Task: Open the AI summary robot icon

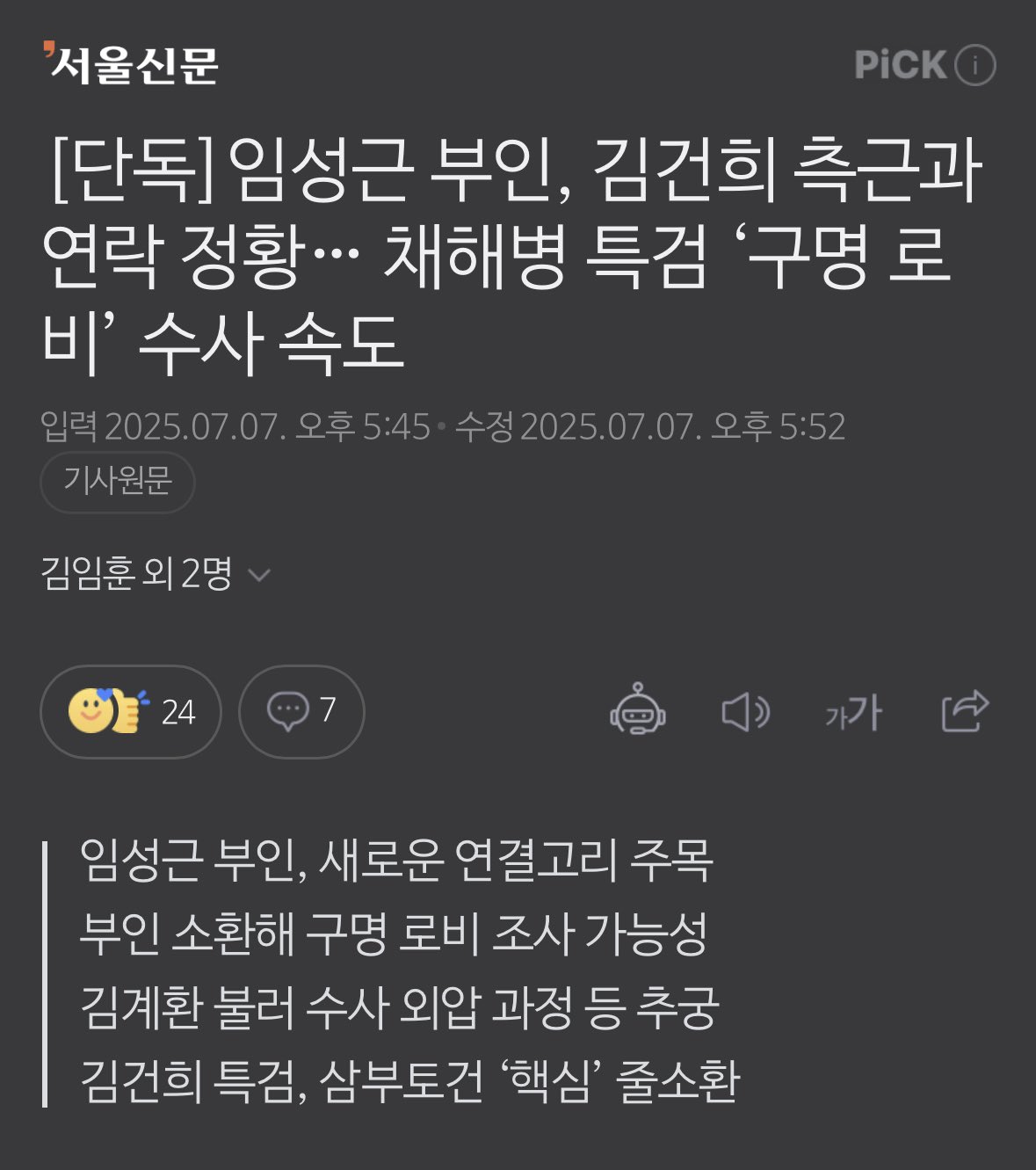Action: click(638, 710)
